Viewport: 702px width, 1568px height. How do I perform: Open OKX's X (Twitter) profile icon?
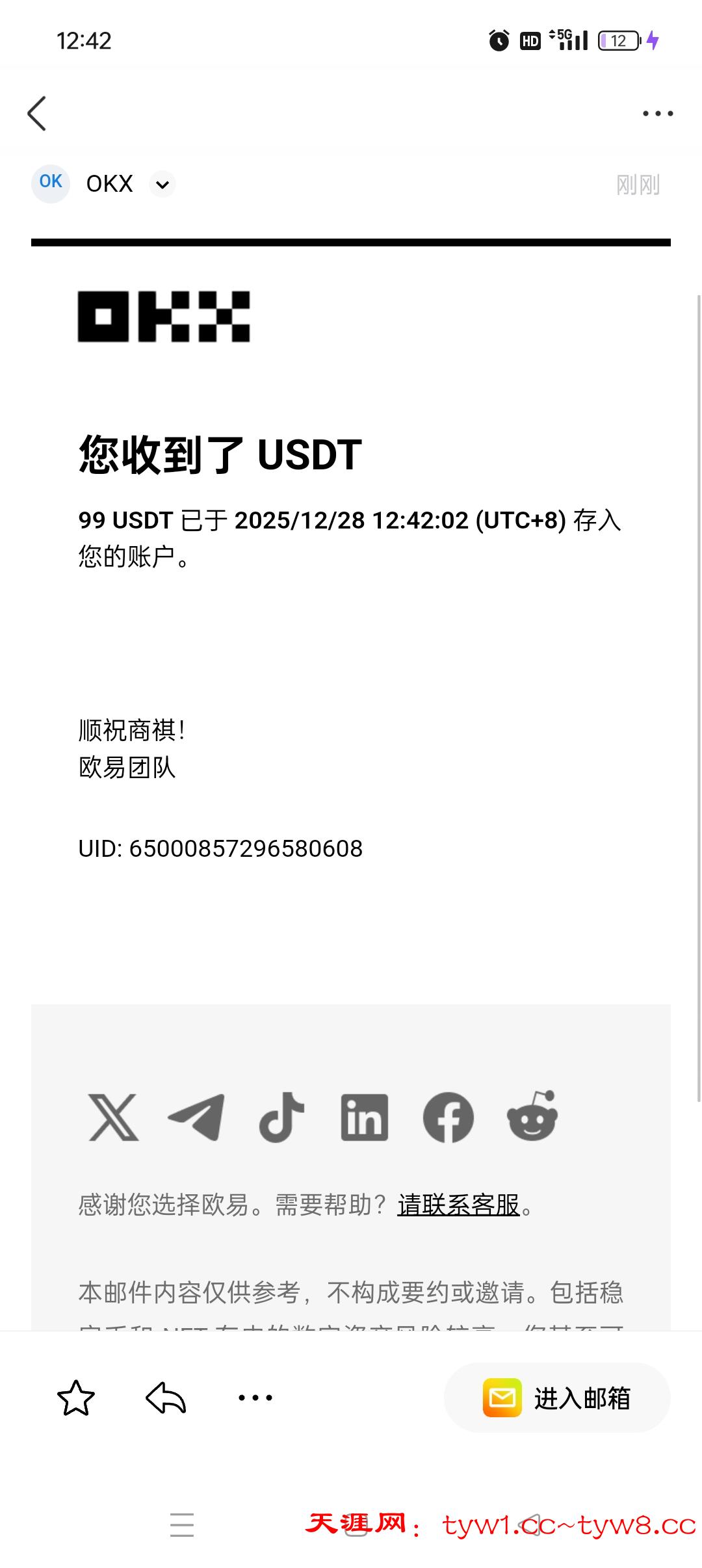click(x=114, y=1116)
